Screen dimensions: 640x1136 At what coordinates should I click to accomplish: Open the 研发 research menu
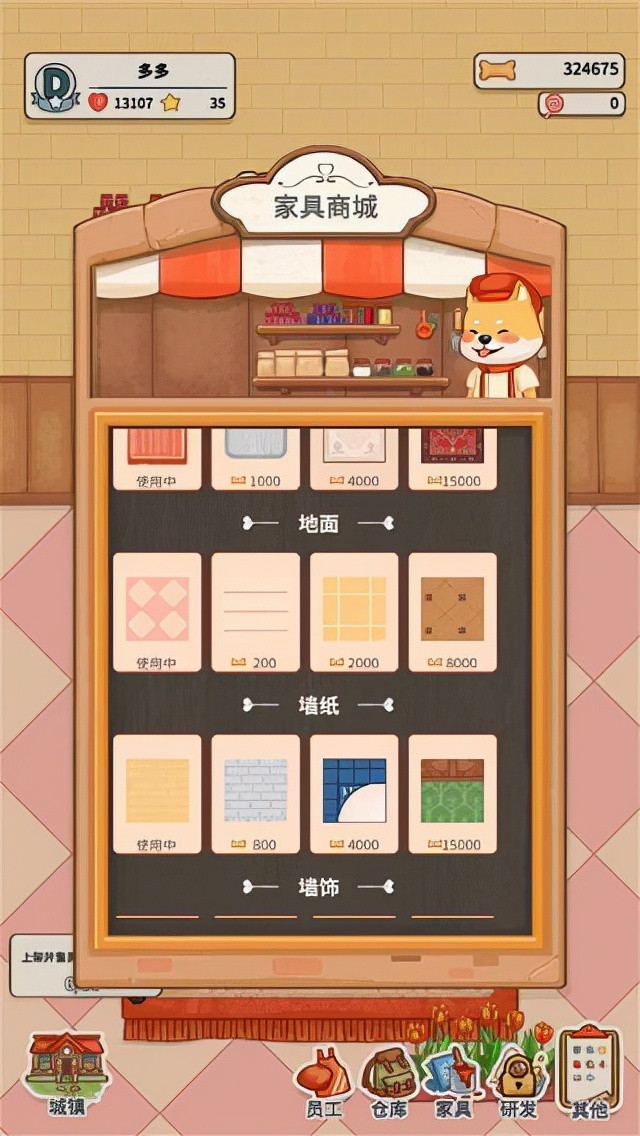(x=517, y=1080)
